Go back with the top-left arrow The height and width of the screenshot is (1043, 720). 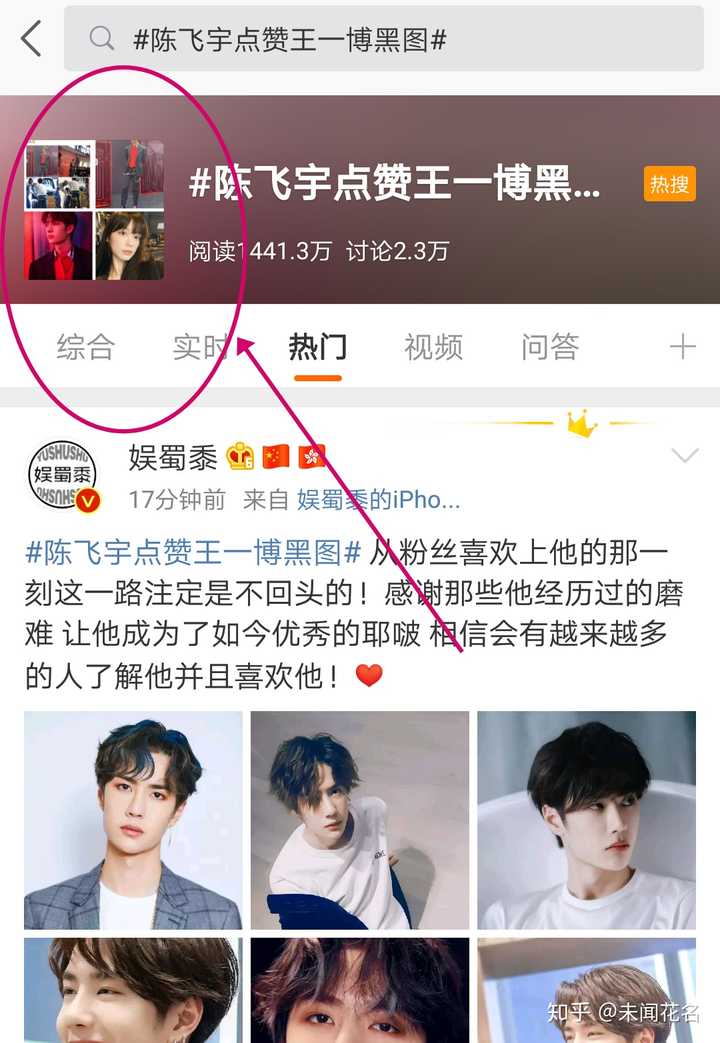click(x=31, y=39)
